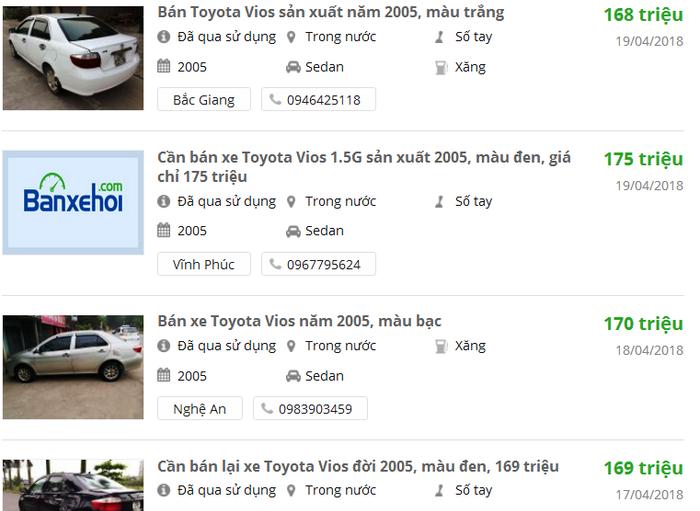Open the white Toyota Vios 2005 listing title

coord(330,13)
